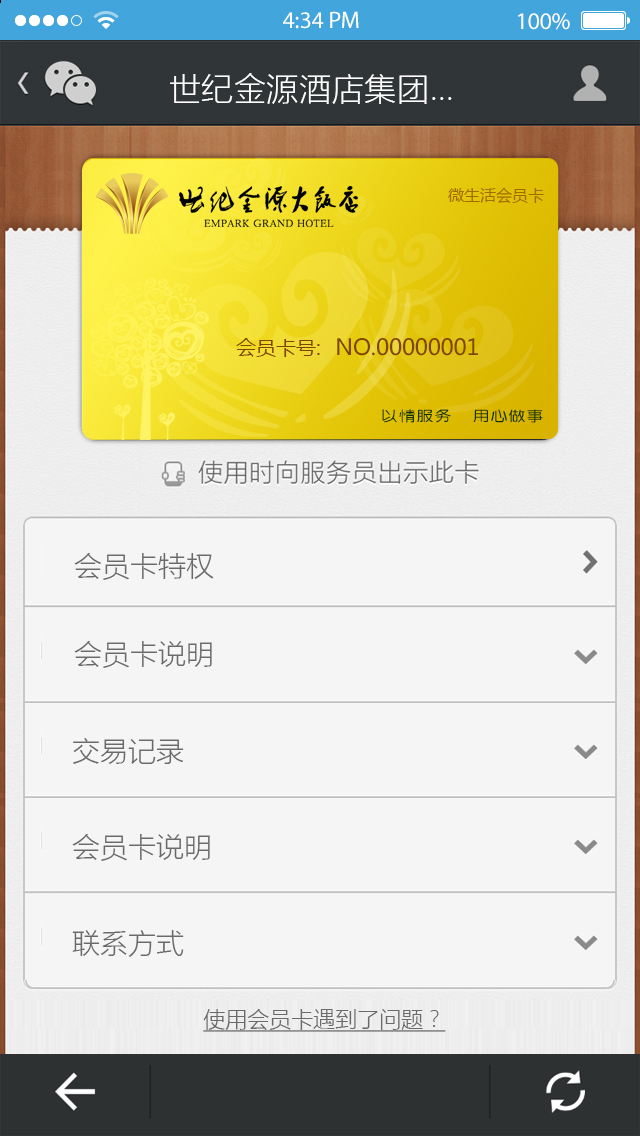Tap the gold membership card
Viewport: 640px width, 1136px height.
point(320,298)
